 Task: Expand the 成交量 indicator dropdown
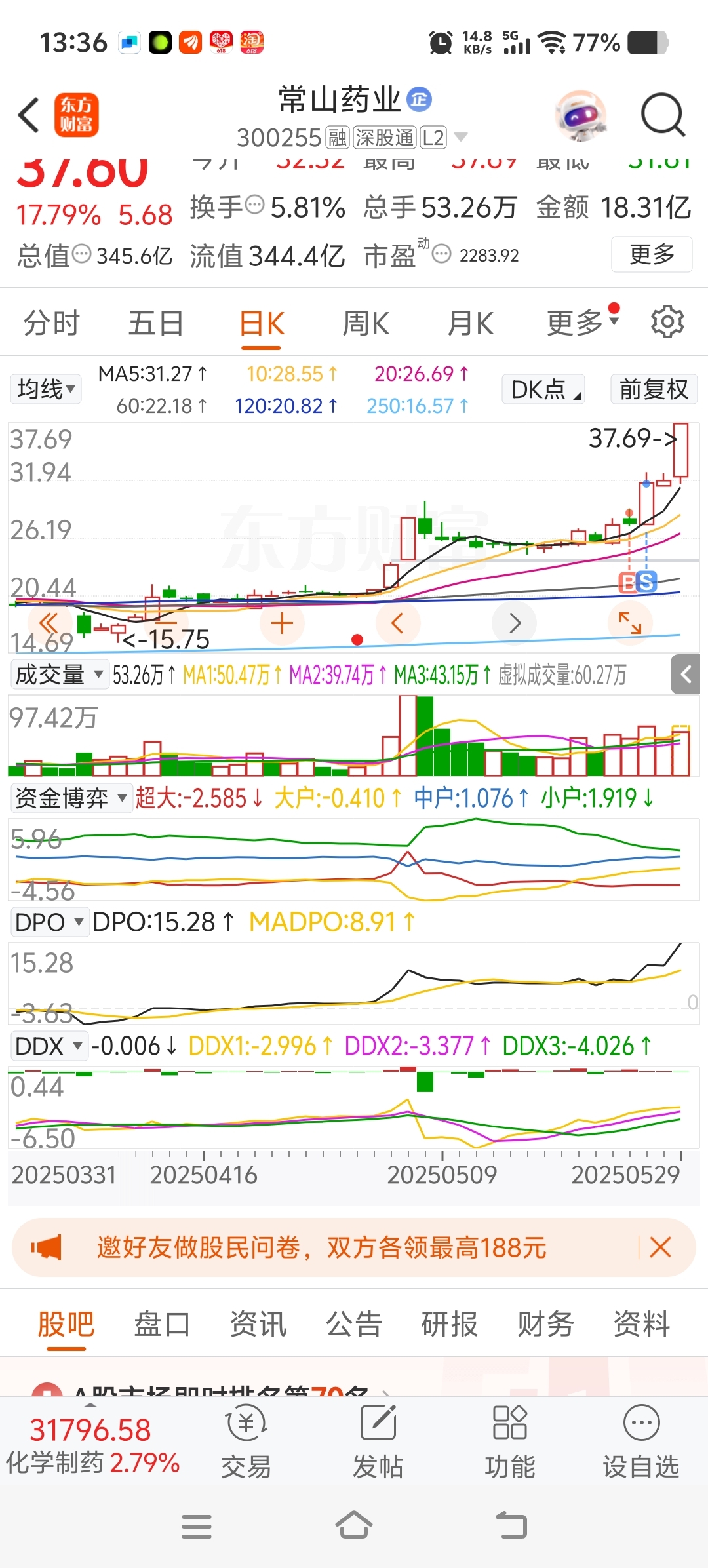tap(59, 674)
